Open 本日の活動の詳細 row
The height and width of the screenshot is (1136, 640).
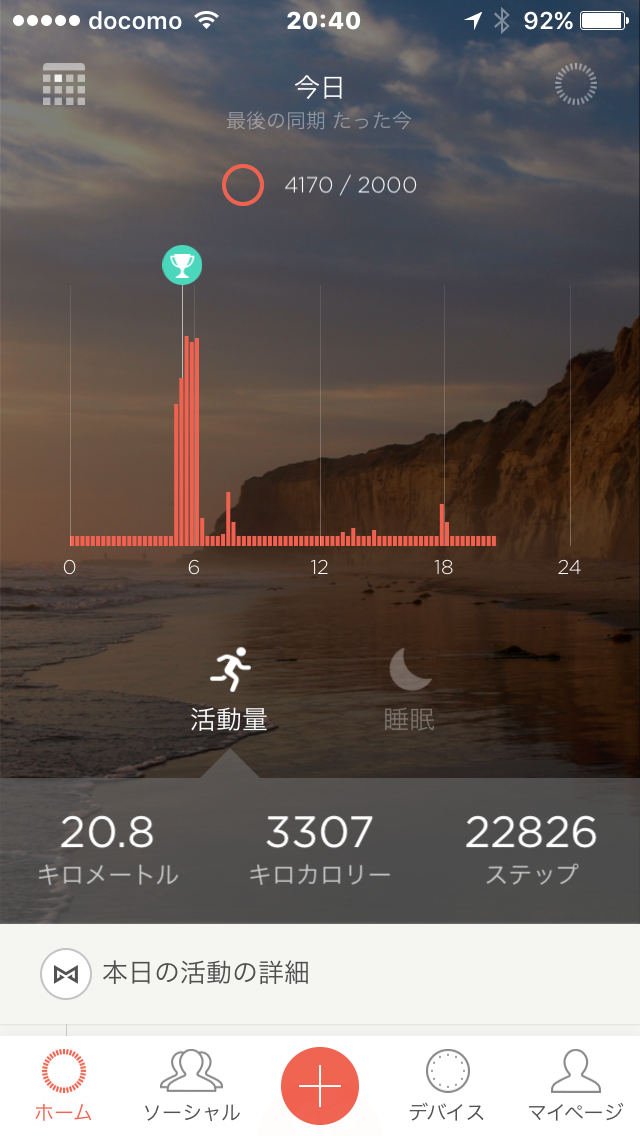(x=320, y=973)
